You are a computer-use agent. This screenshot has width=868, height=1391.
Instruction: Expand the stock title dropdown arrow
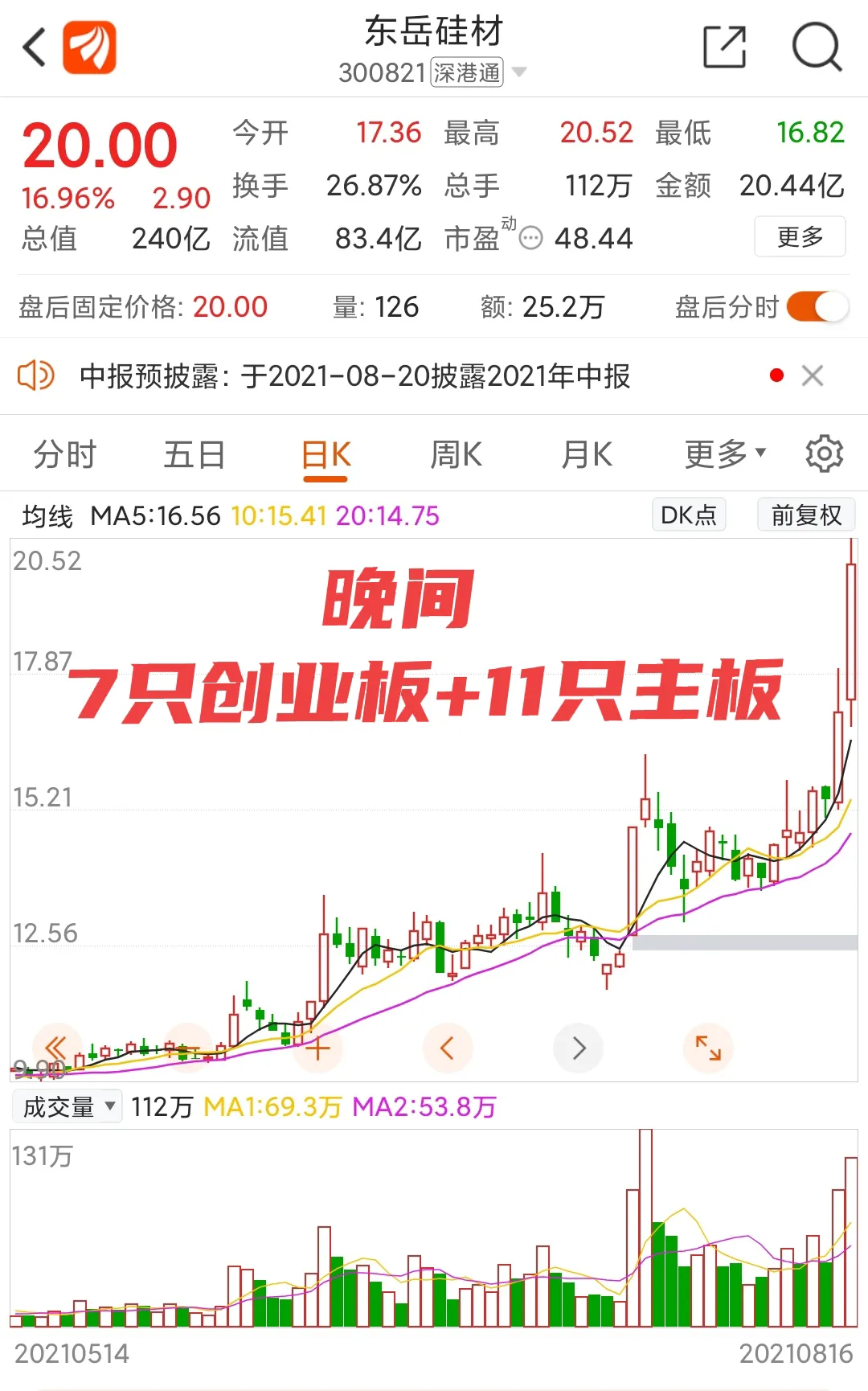coord(519,72)
